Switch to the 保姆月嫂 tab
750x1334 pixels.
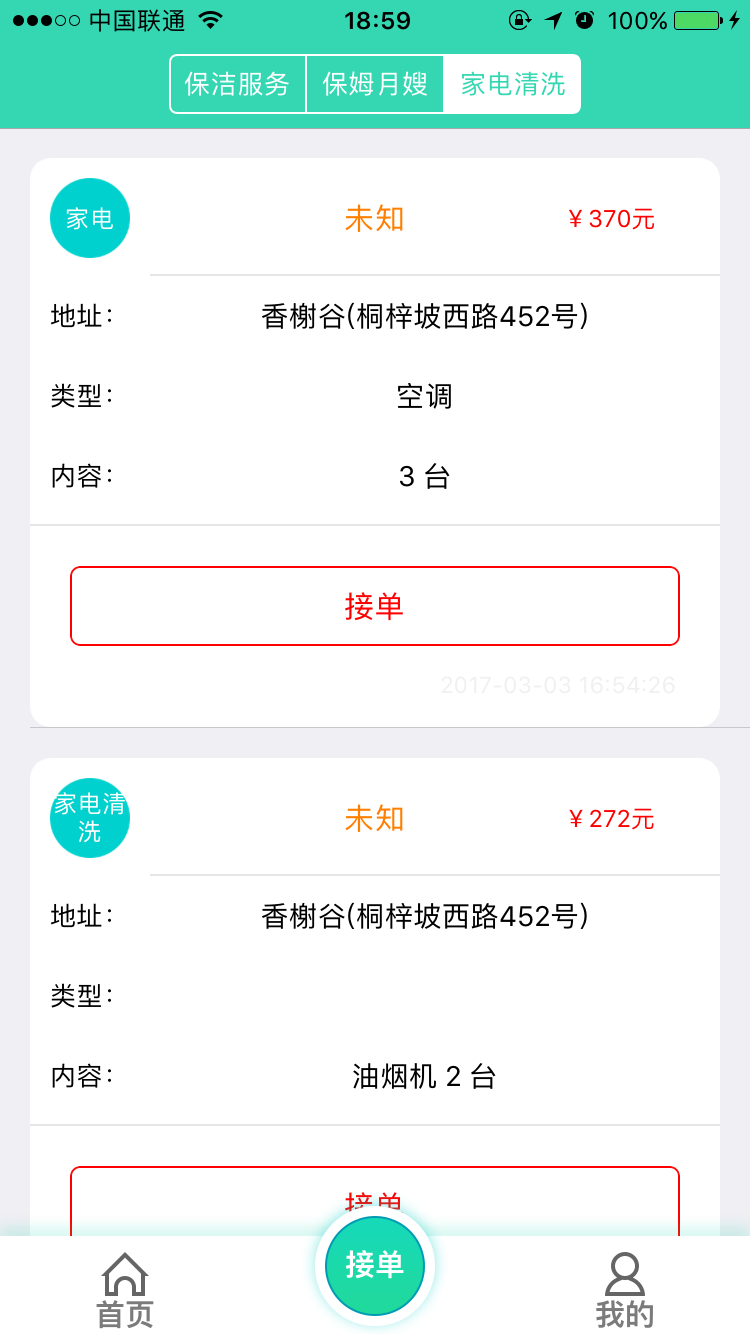(x=375, y=84)
